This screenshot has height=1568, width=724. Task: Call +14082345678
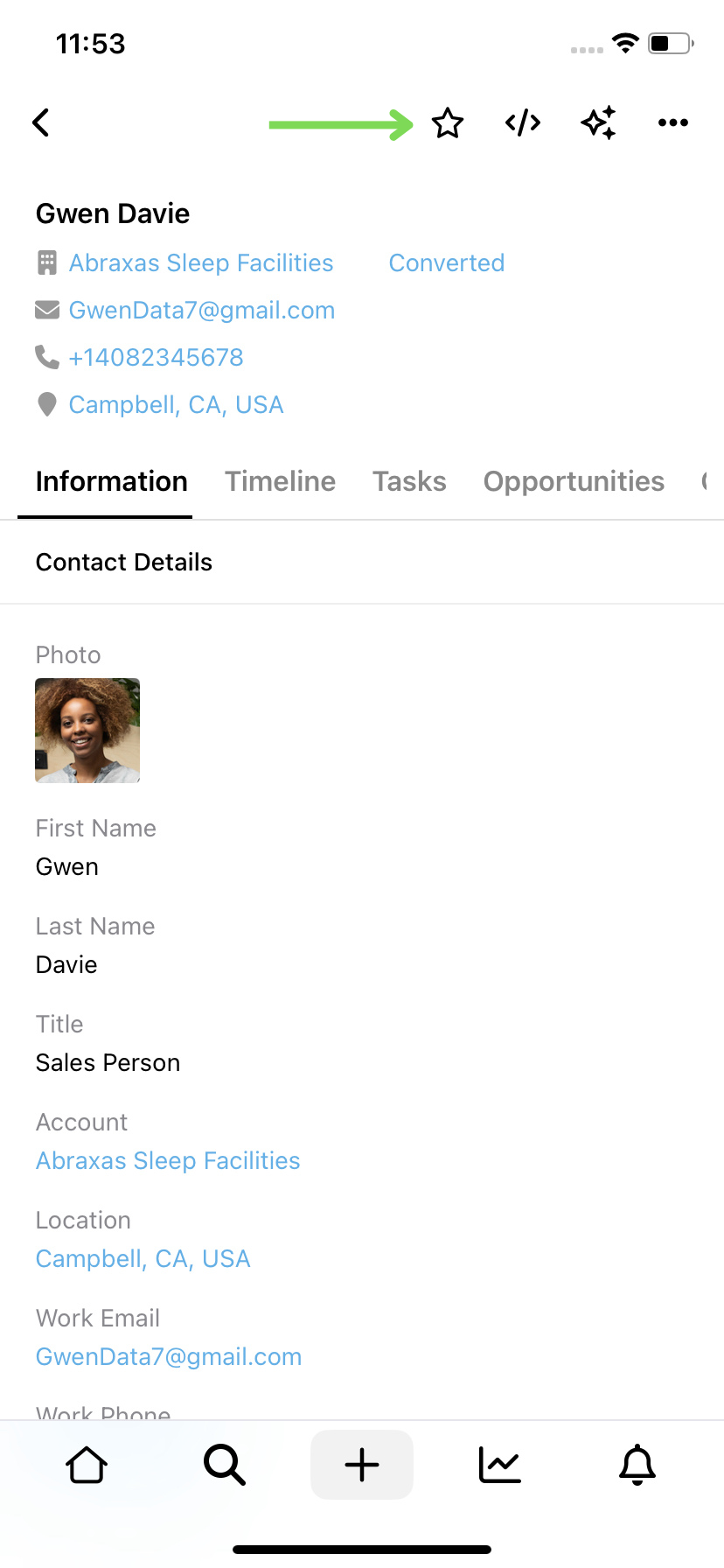coord(157,358)
